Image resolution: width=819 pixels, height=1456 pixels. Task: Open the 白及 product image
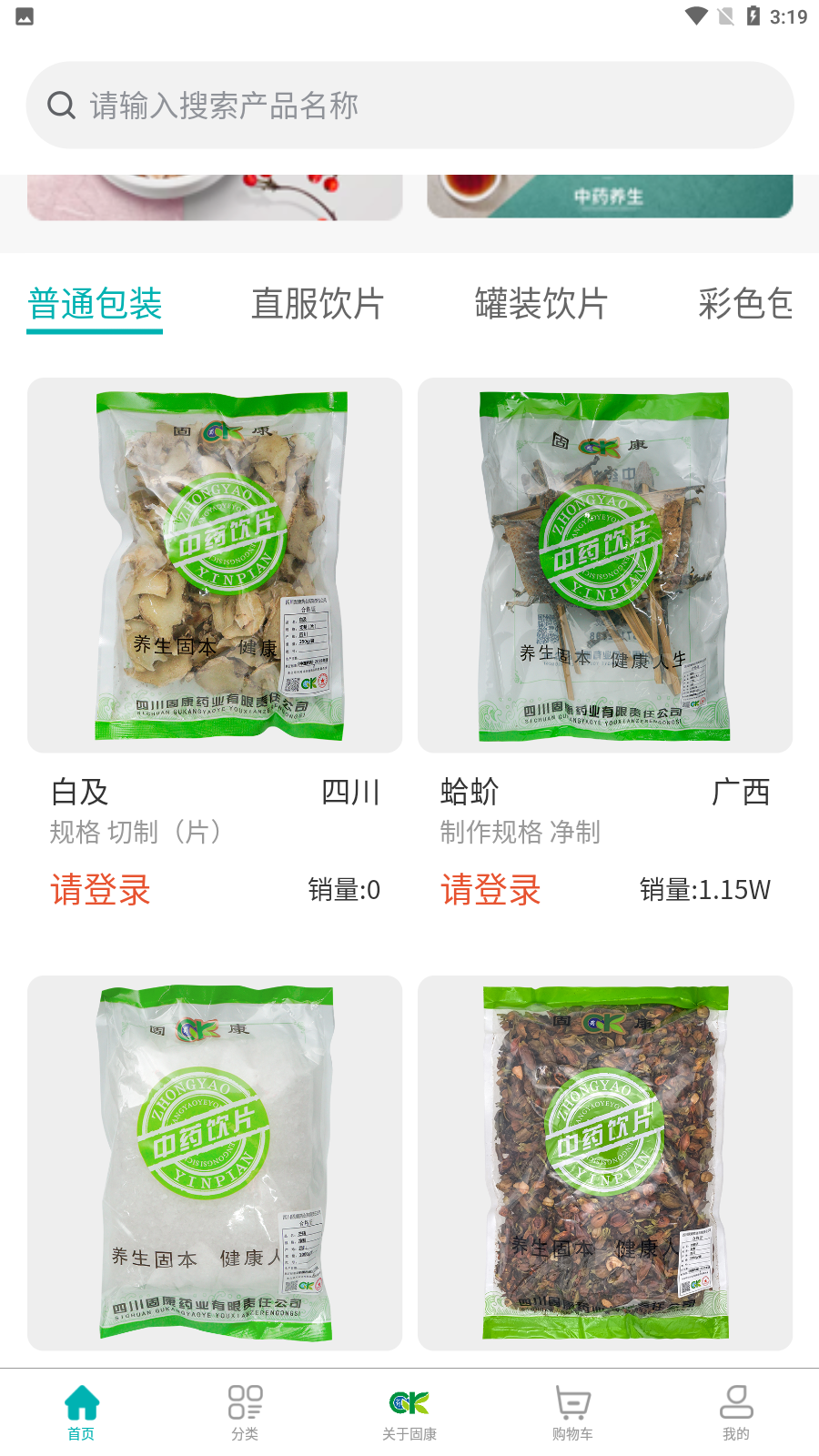click(x=215, y=564)
